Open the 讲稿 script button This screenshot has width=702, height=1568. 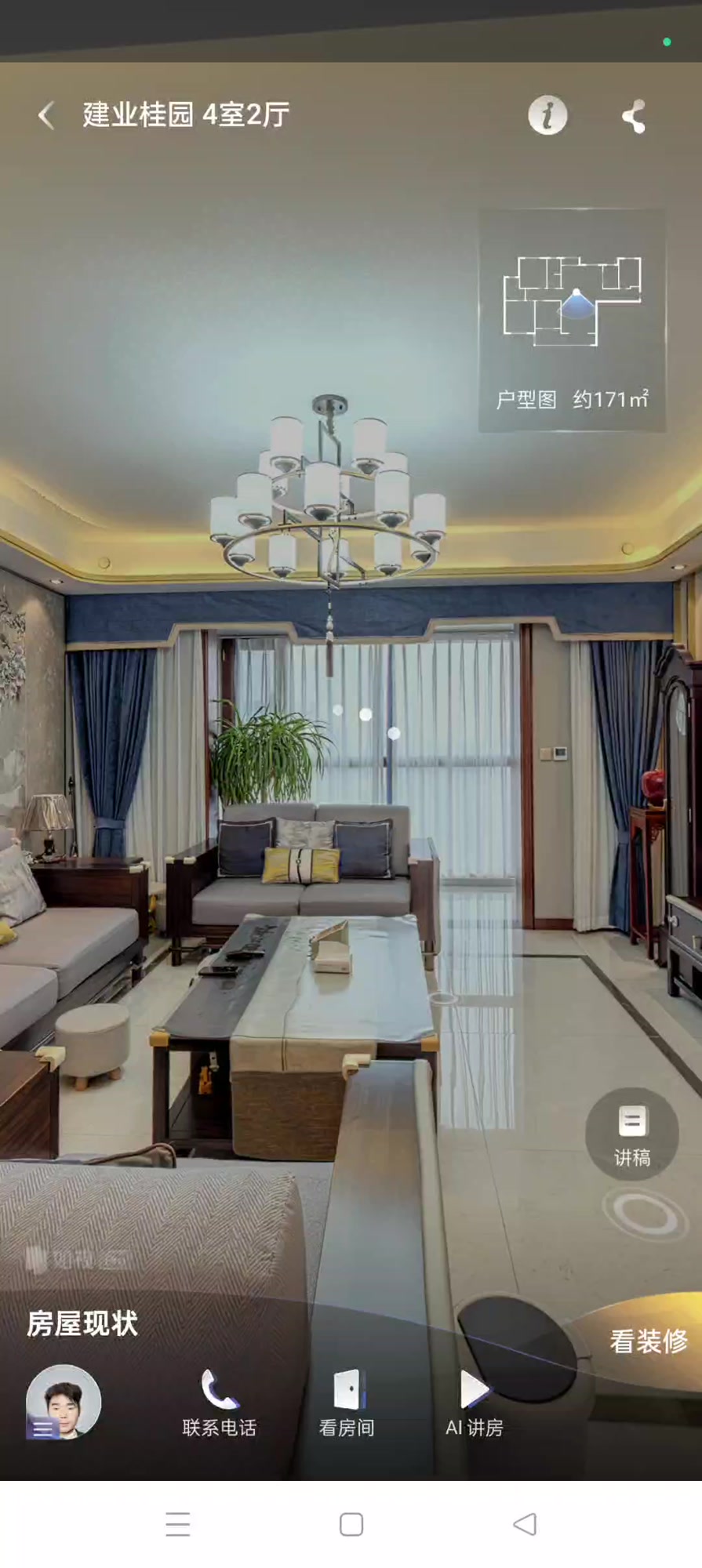632,1134
